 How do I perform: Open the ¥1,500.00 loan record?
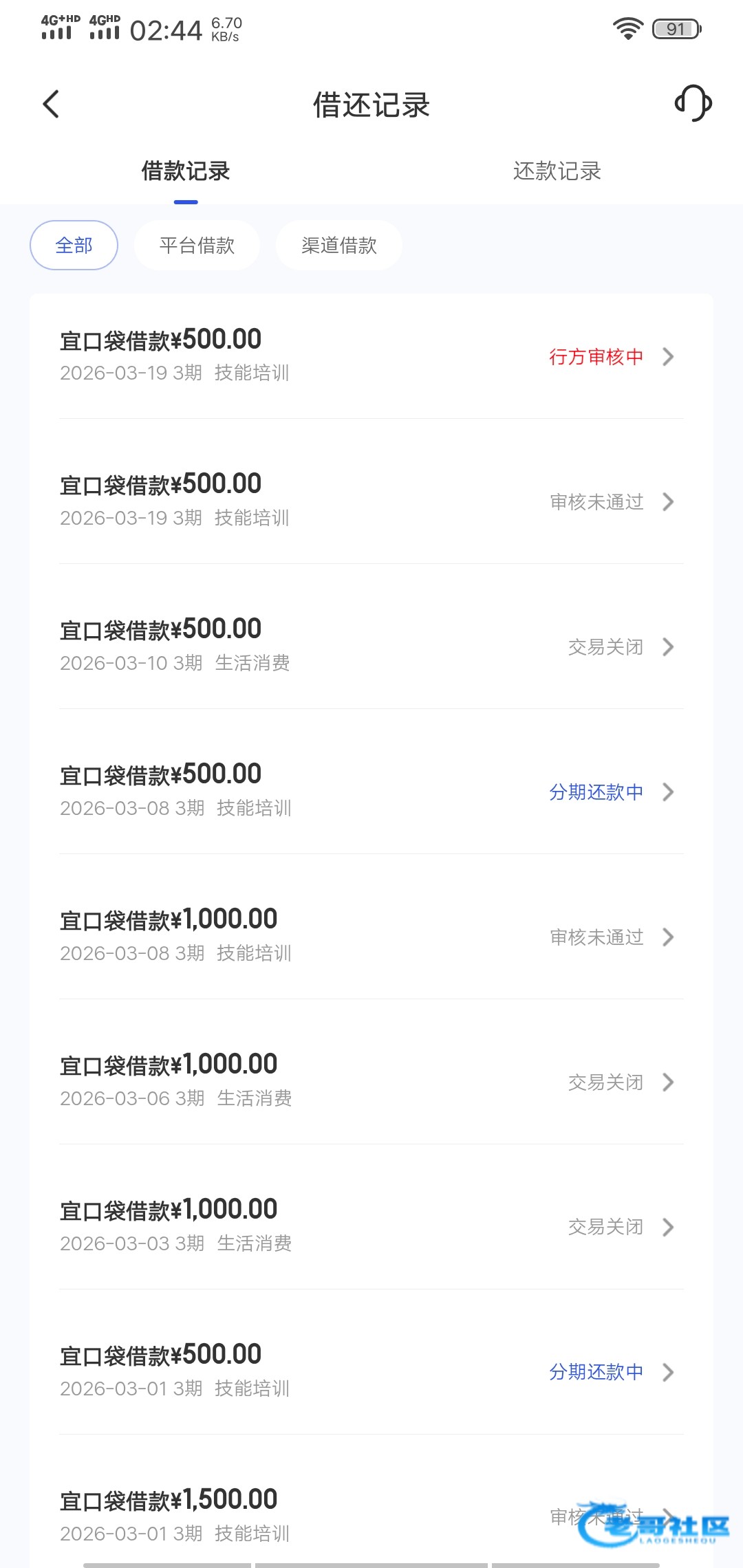pyautogui.click(x=371, y=1515)
